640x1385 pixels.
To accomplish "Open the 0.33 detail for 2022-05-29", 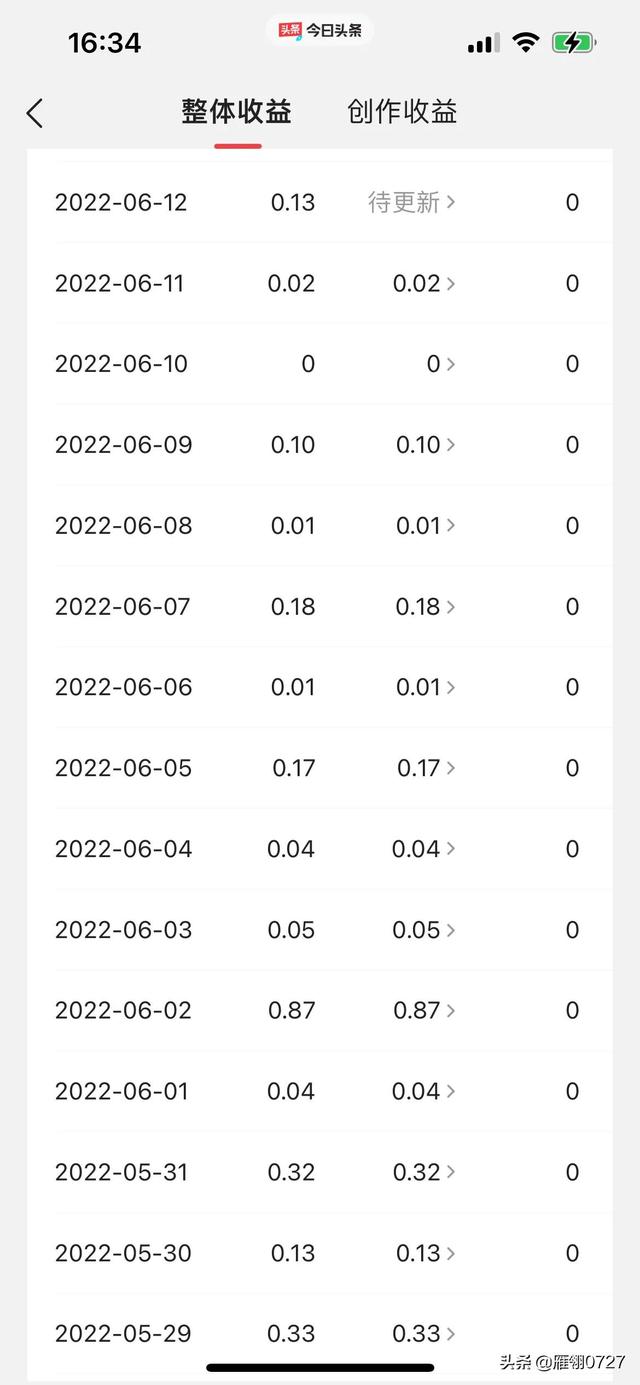I will pyautogui.click(x=425, y=1333).
